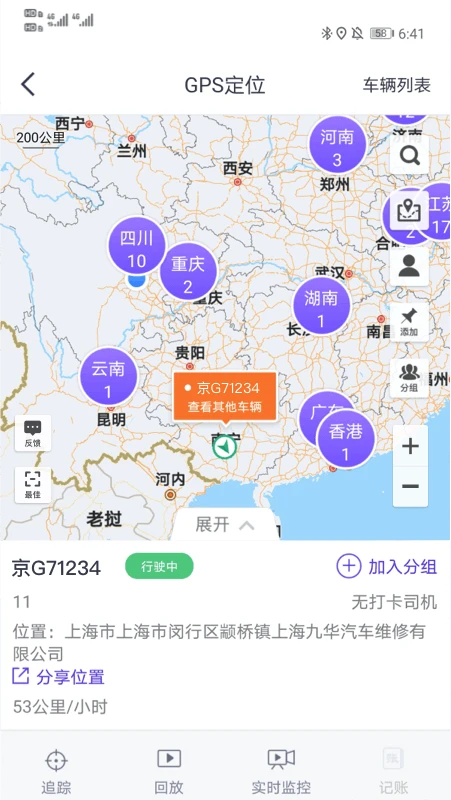Zoom out the map with minus button

click(410, 486)
